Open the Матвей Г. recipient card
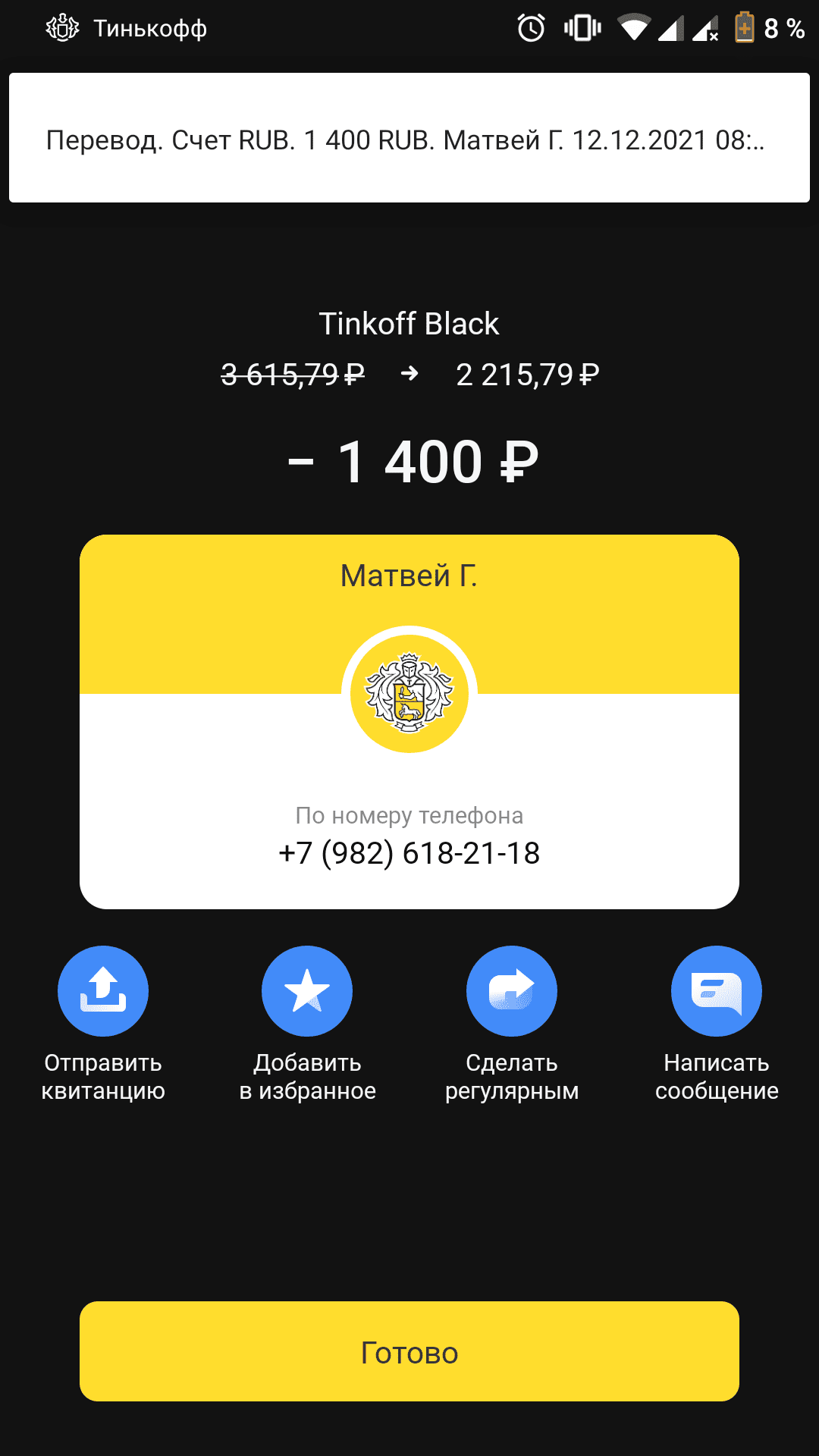 tap(409, 722)
